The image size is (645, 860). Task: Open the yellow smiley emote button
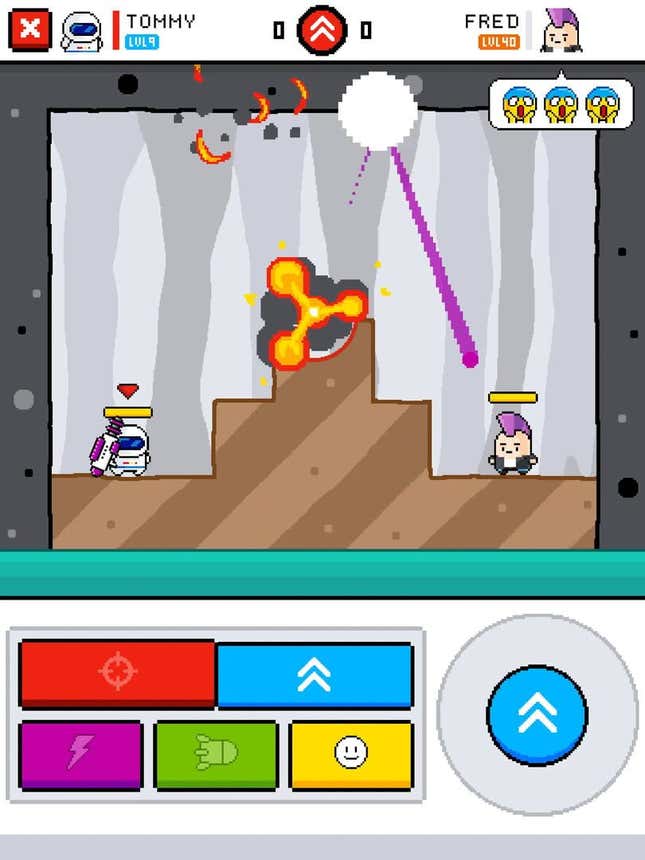point(351,754)
